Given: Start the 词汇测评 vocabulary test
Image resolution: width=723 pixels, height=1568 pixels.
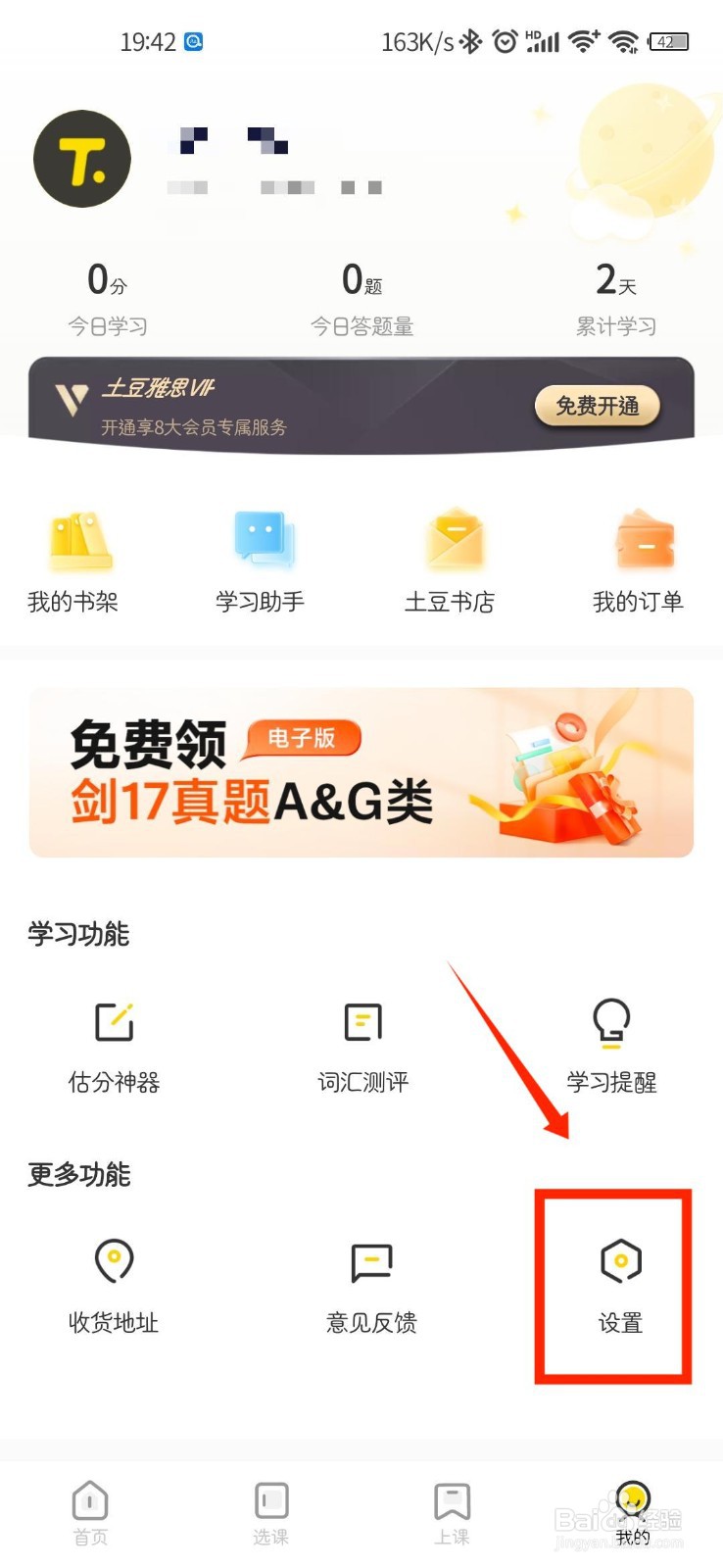Looking at the screenshot, I should 361,1044.
